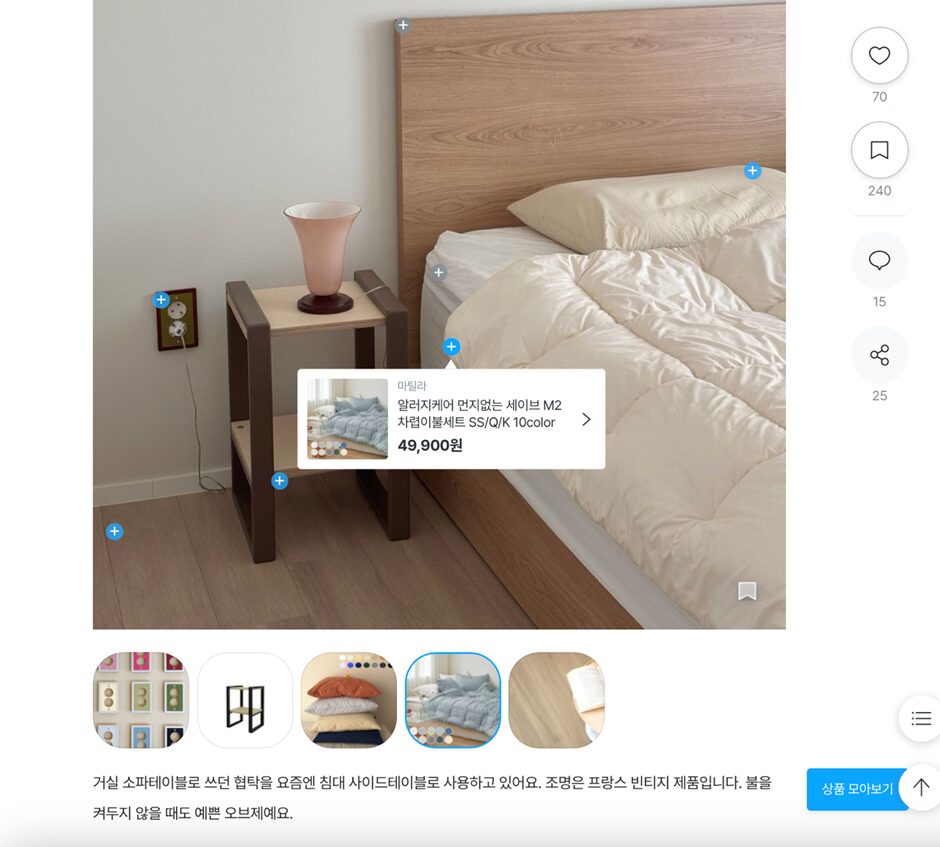Tap the product tag on the wall outlet
940x847 pixels.
(x=161, y=300)
